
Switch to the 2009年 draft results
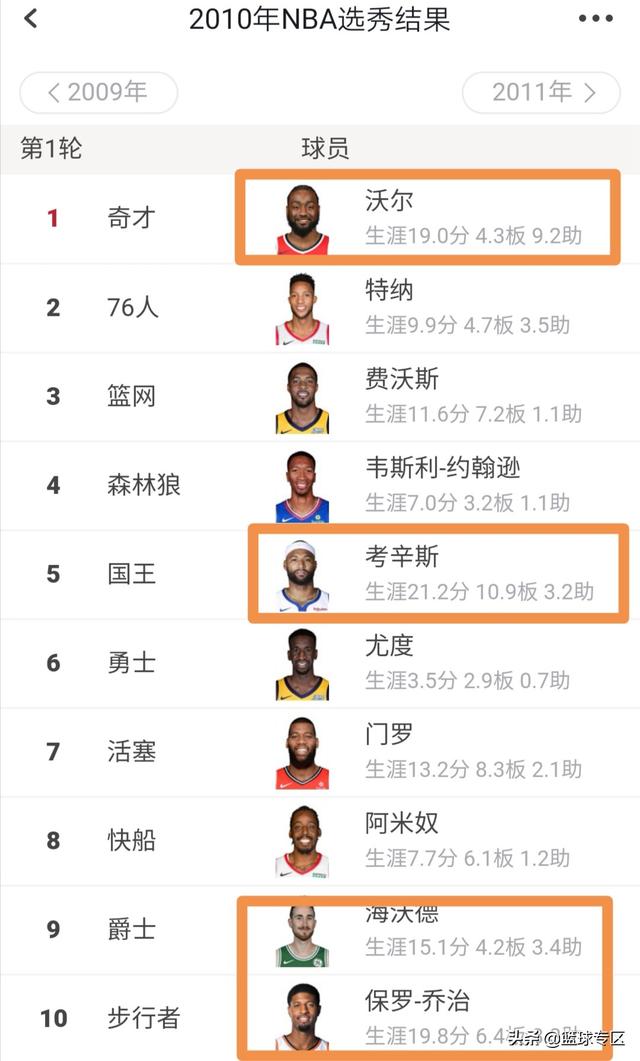[99, 93]
